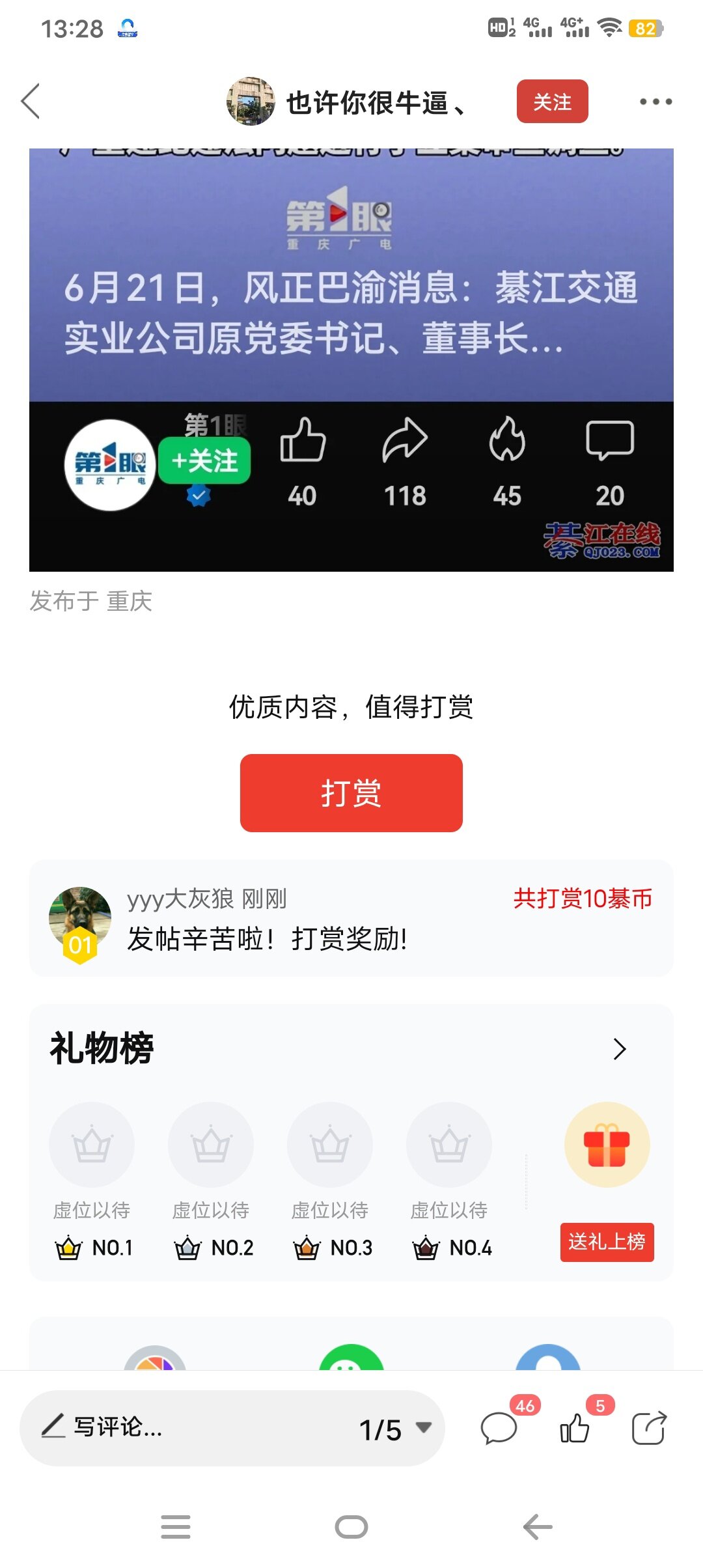This screenshot has width=703, height=1568.
Task: Go back using the top-left arrow
Action: point(31,102)
